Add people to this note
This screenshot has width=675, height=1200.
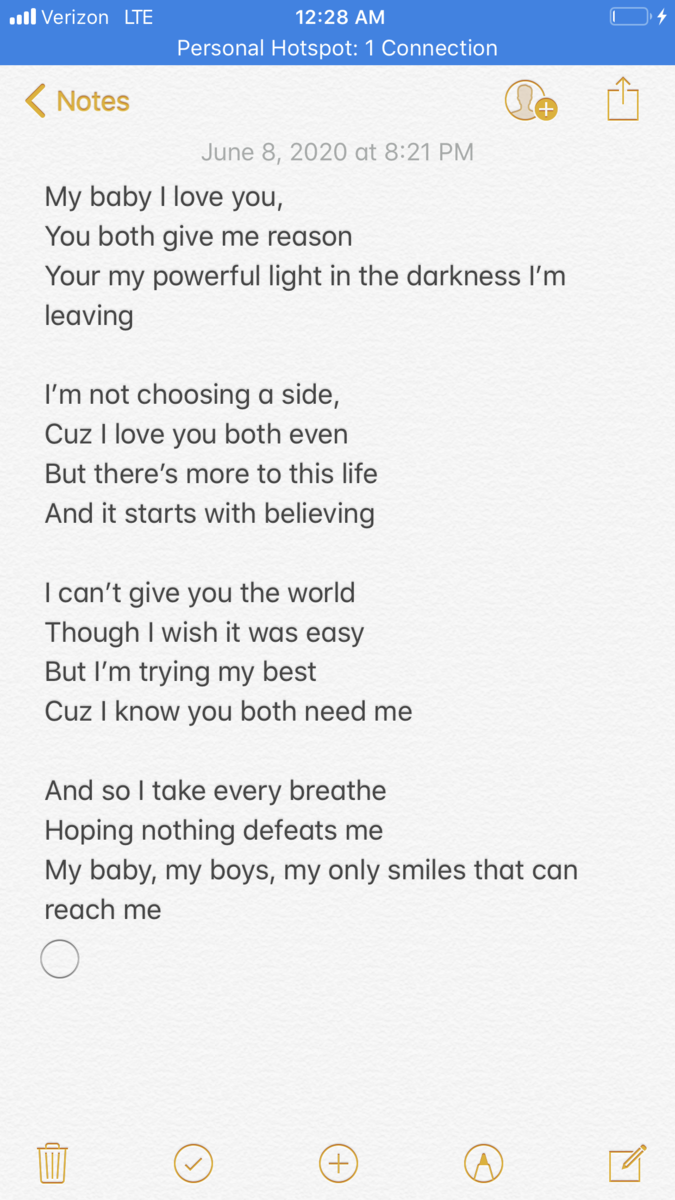[x=529, y=101]
